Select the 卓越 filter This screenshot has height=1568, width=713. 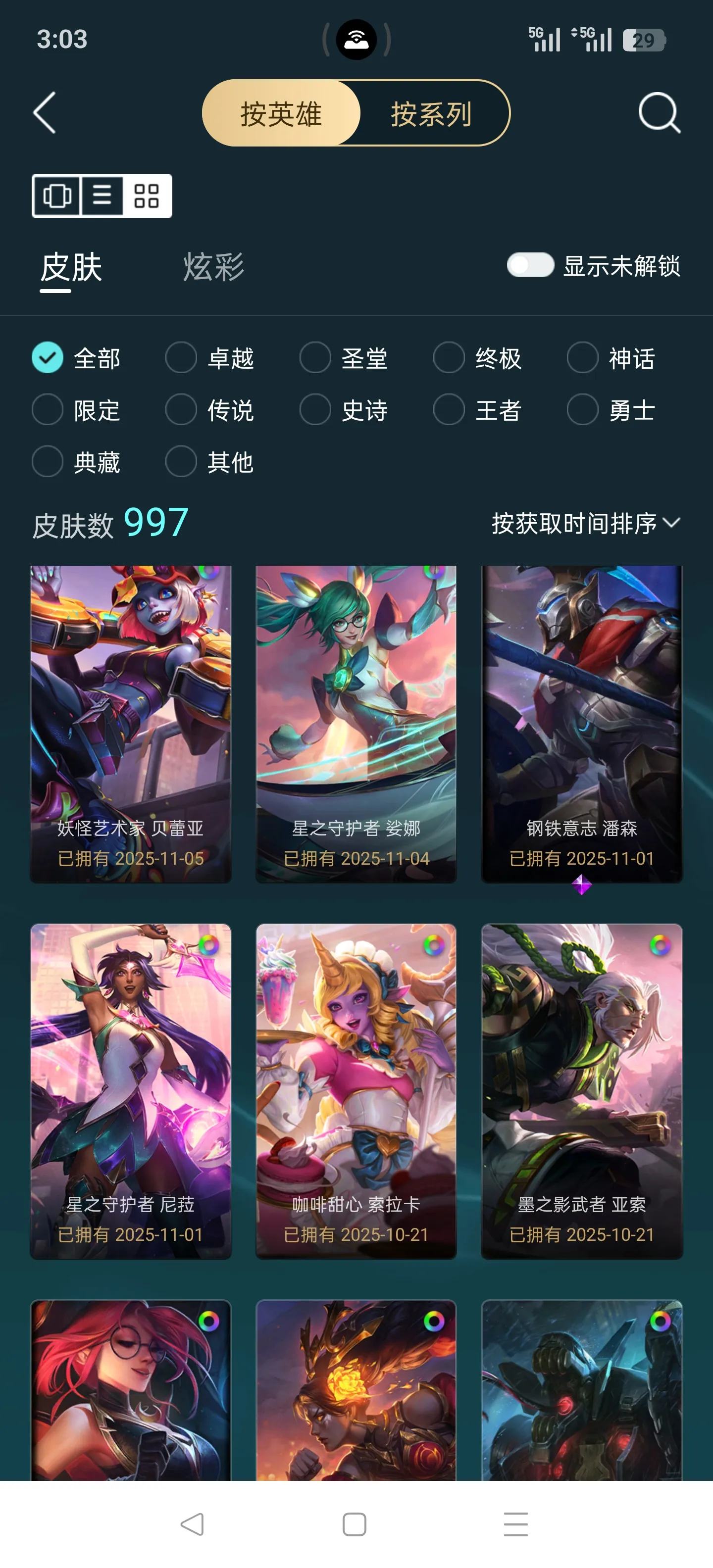(x=210, y=357)
